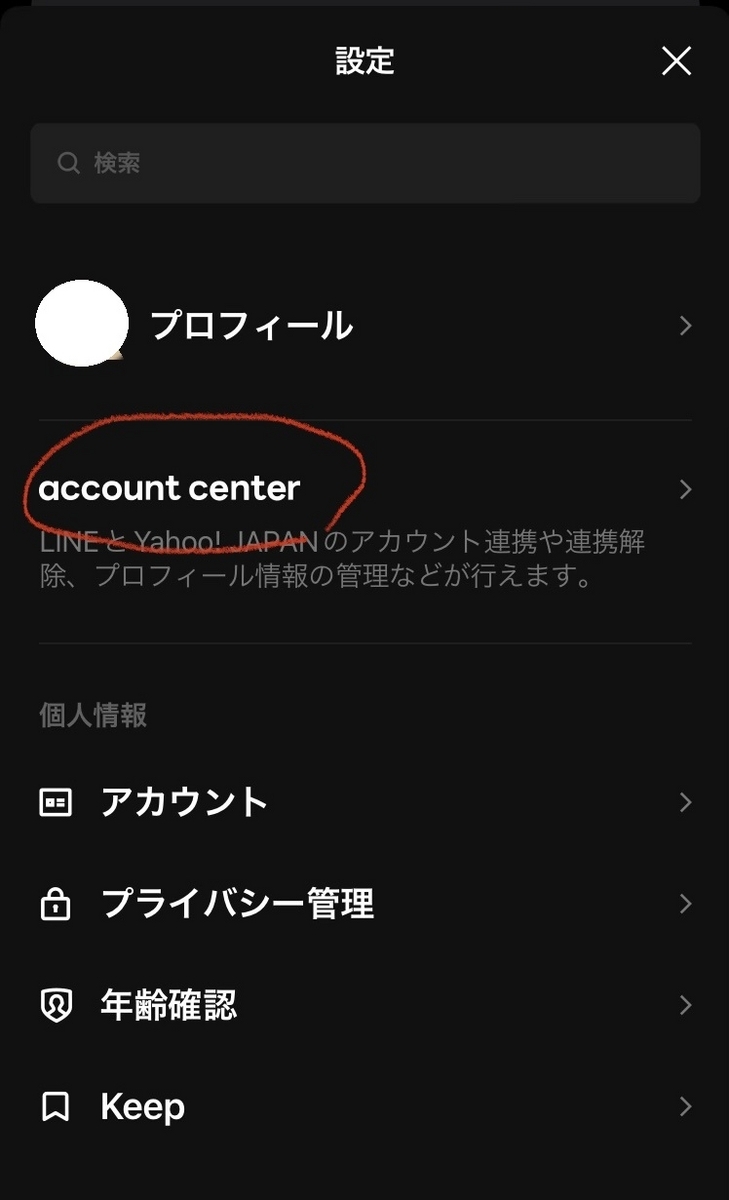Tap the 検索 search field
The height and width of the screenshot is (1200, 729).
click(x=365, y=163)
